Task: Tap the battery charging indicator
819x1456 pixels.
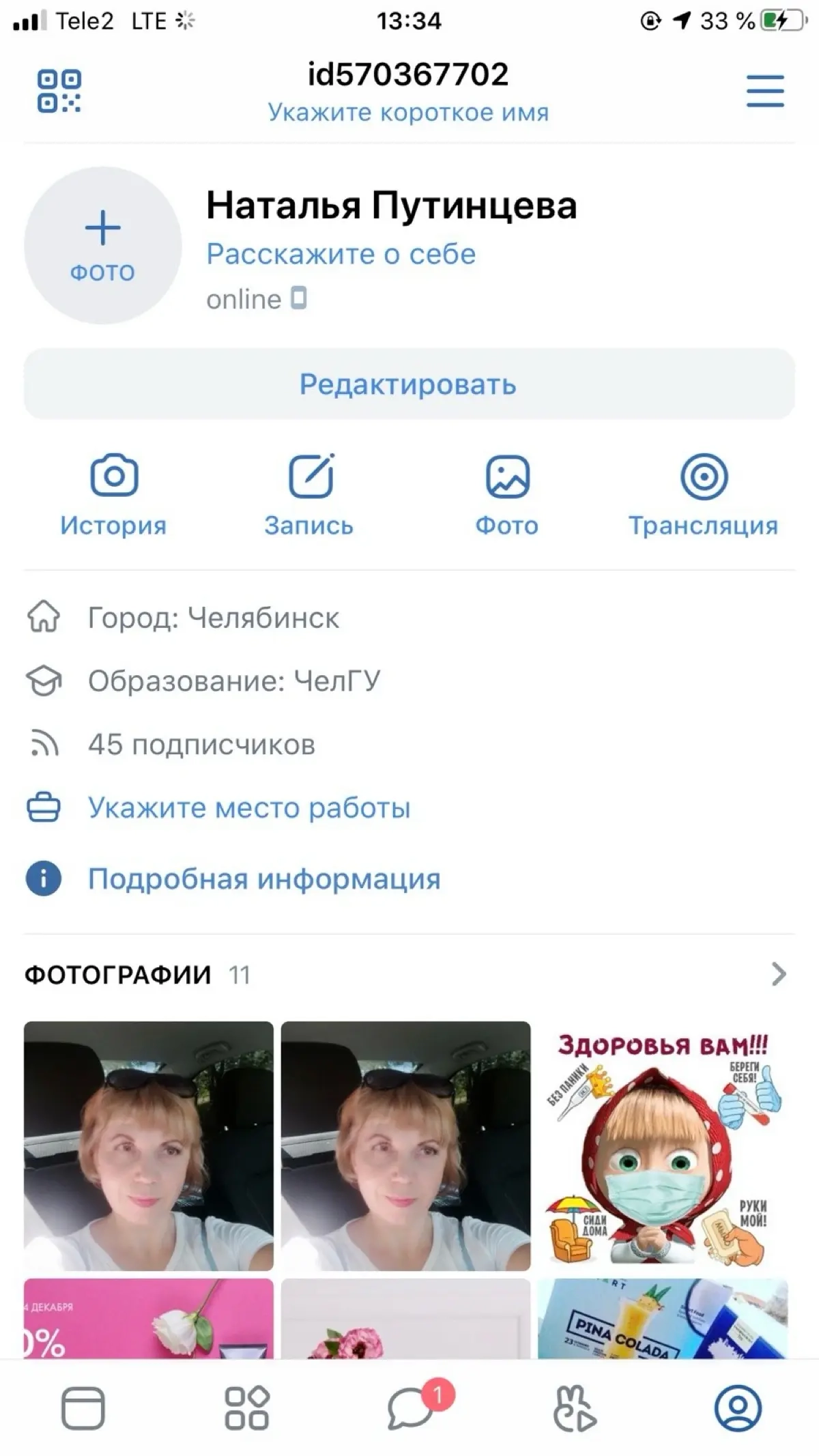Action: click(782, 20)
